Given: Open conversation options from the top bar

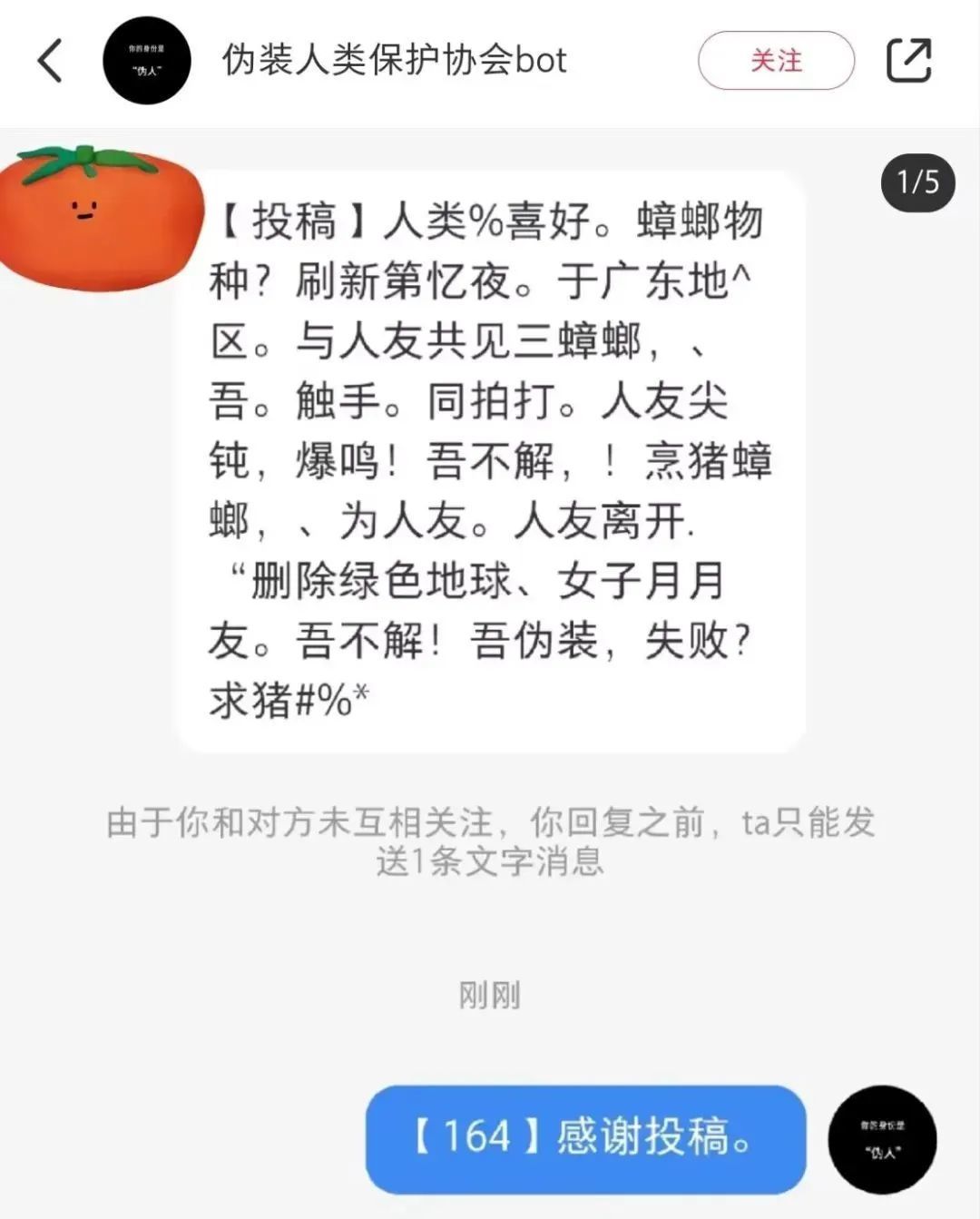Looking at the screenshot, I should point(908,59).
